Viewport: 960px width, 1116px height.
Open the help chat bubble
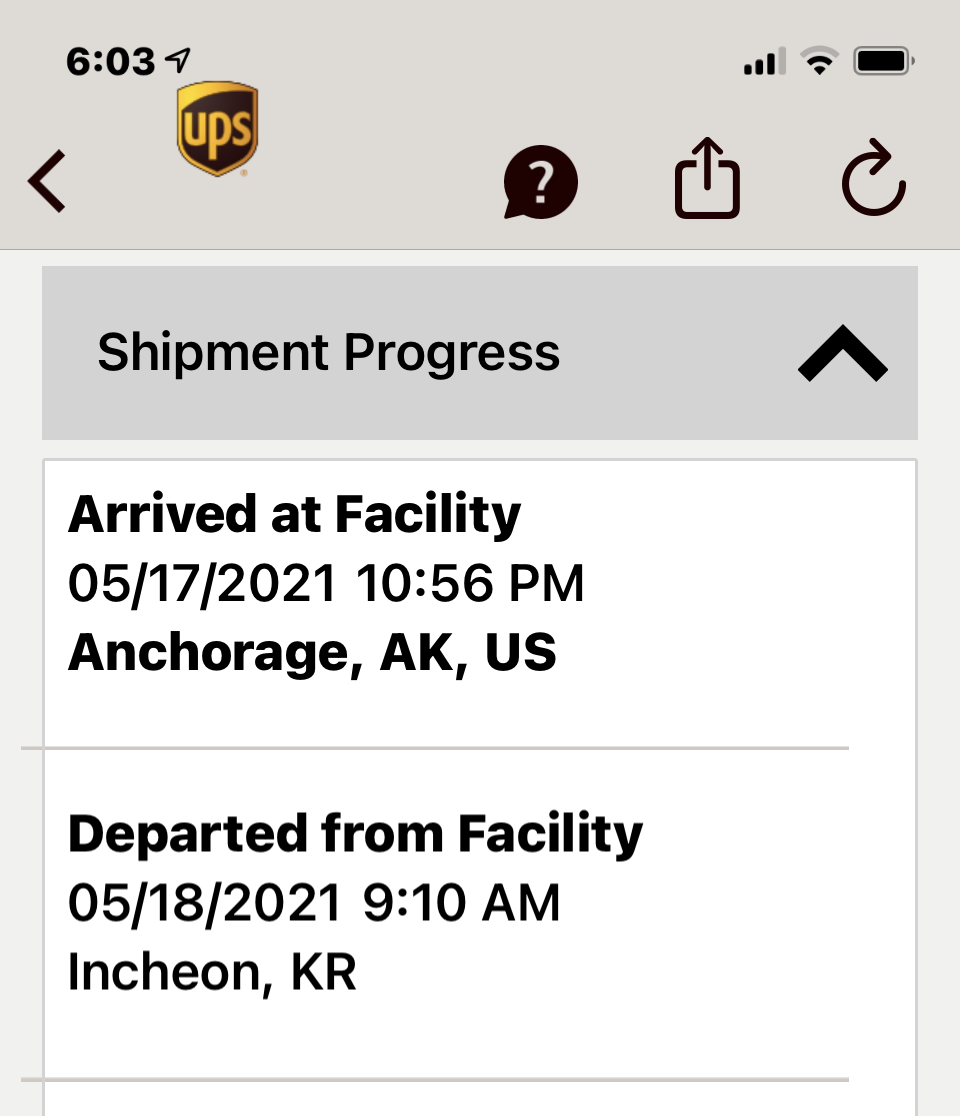click(540, 182)
